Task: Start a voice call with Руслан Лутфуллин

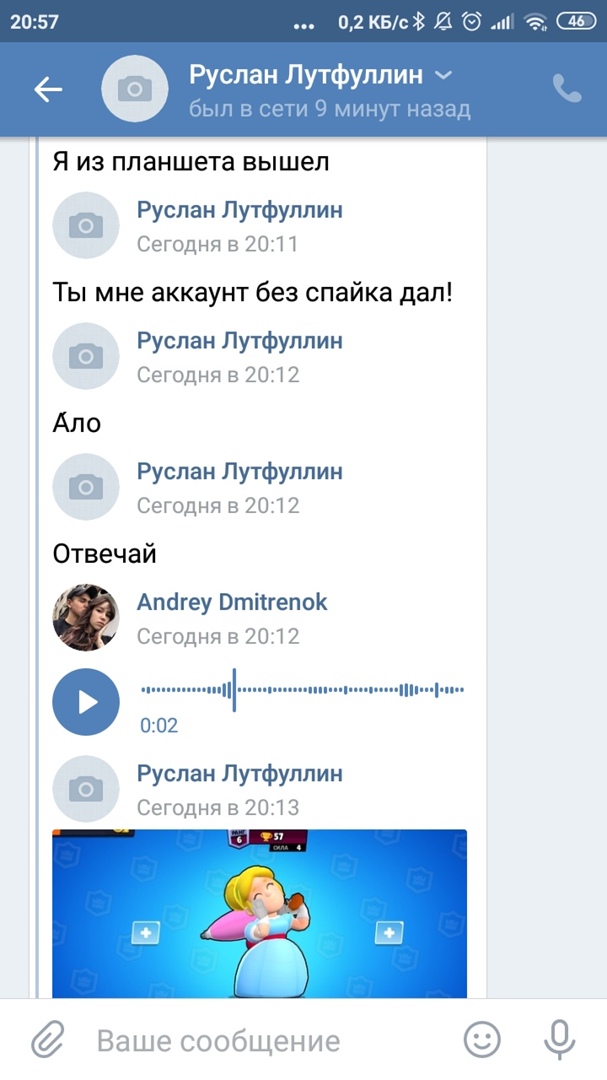Action: tap(567, 89)
